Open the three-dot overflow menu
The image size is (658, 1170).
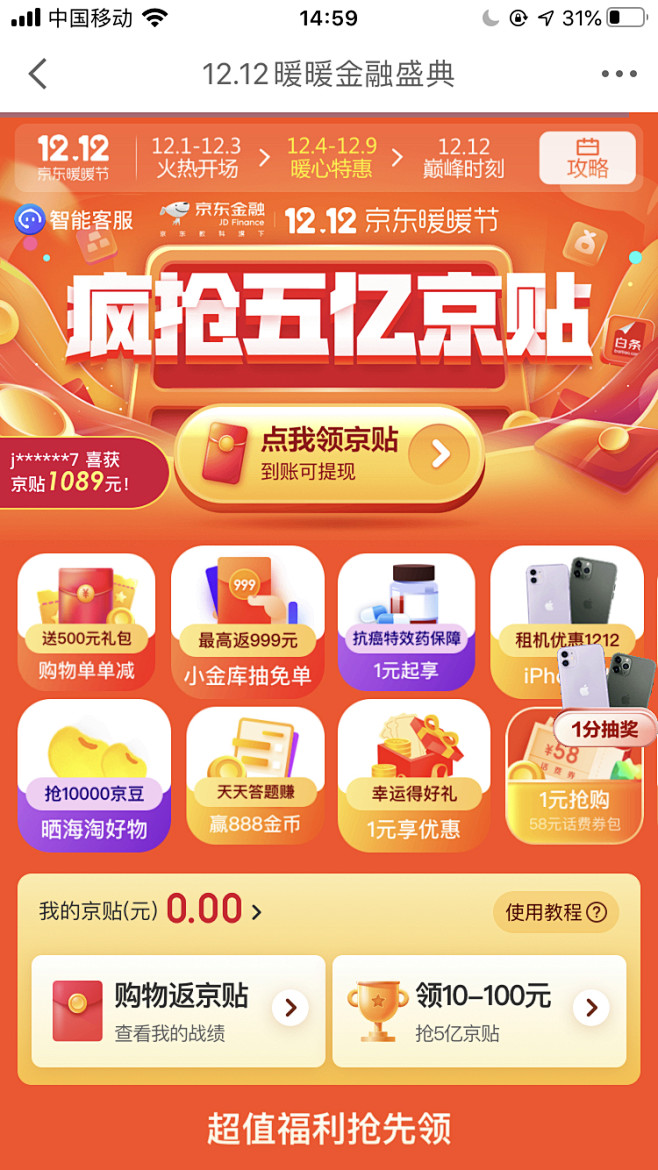click(618, 74)
